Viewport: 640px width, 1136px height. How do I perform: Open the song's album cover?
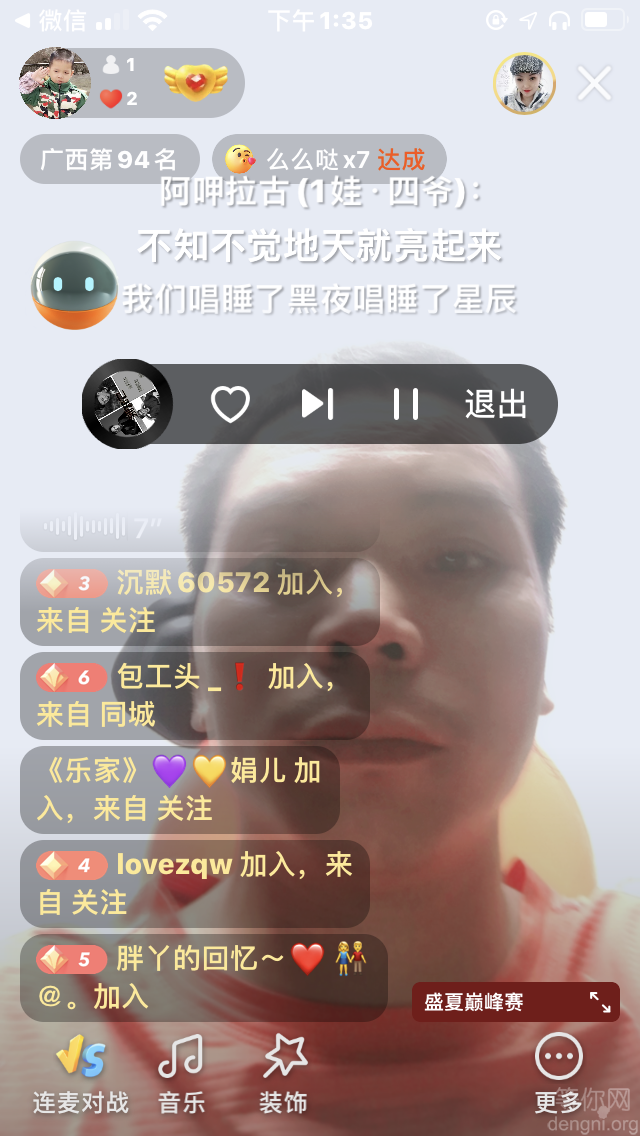tap(127, 404)
